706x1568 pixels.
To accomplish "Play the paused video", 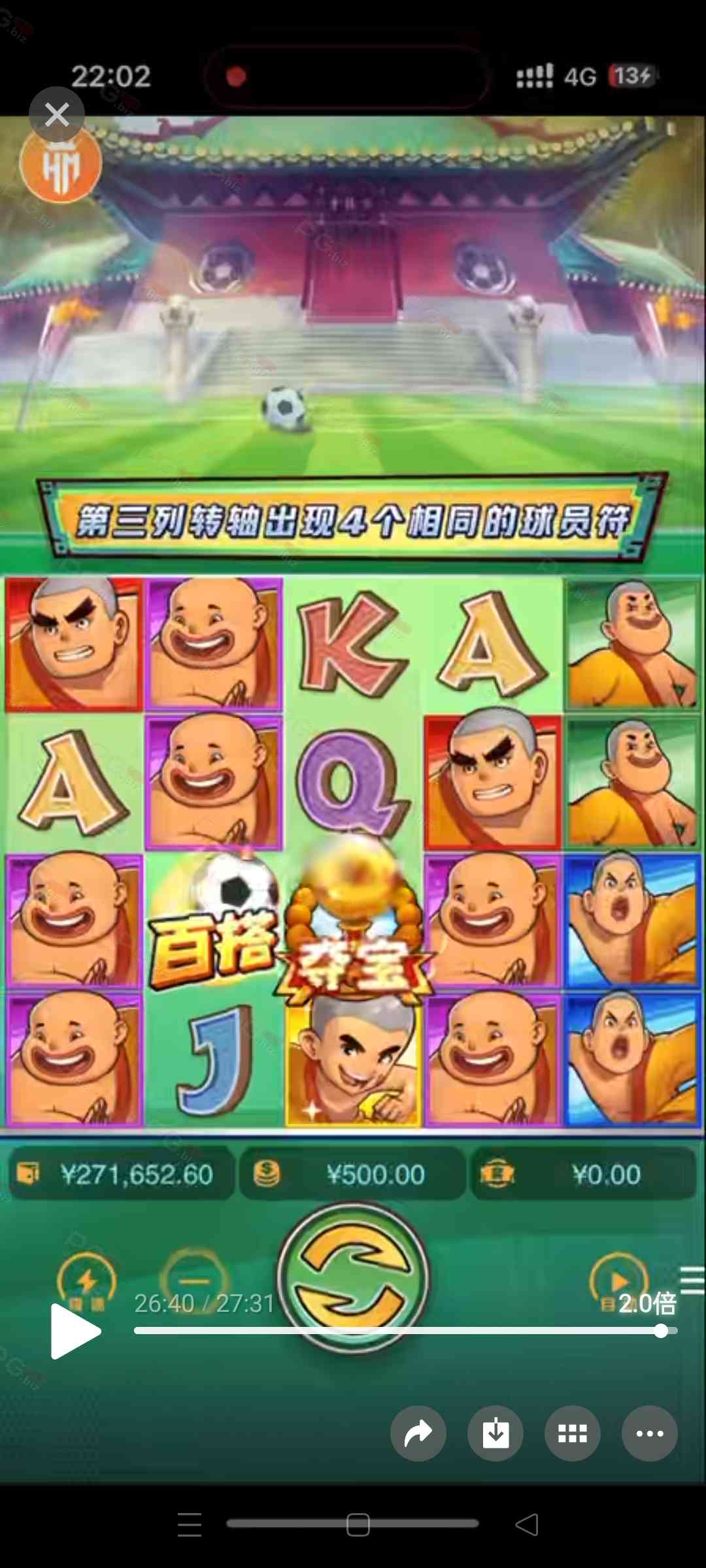I will click(76, 1331).
